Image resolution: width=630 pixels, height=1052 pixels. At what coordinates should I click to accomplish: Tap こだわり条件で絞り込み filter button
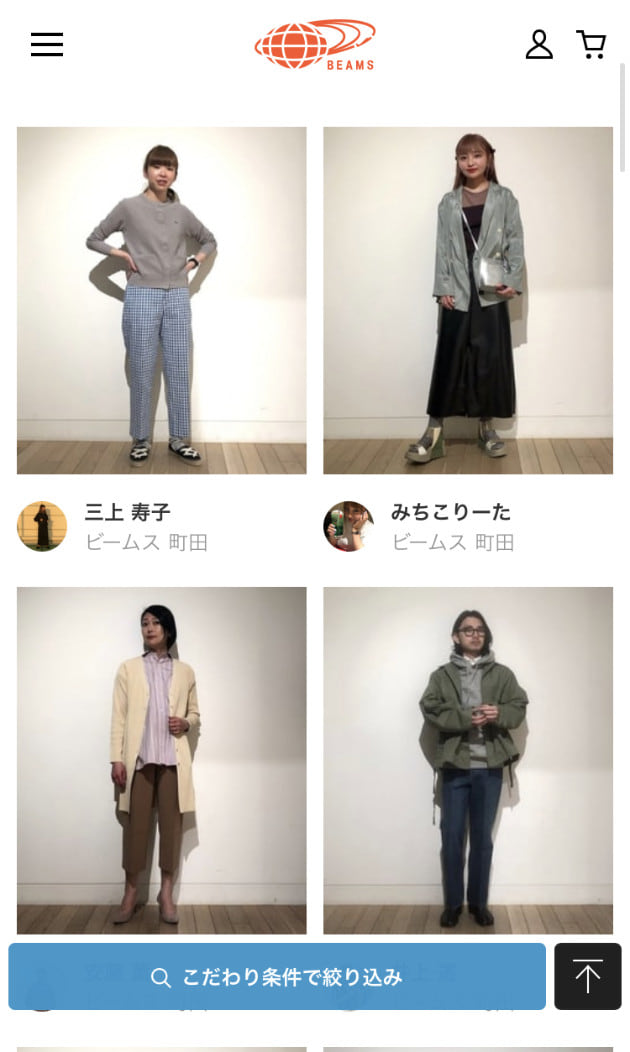(277, 977)
